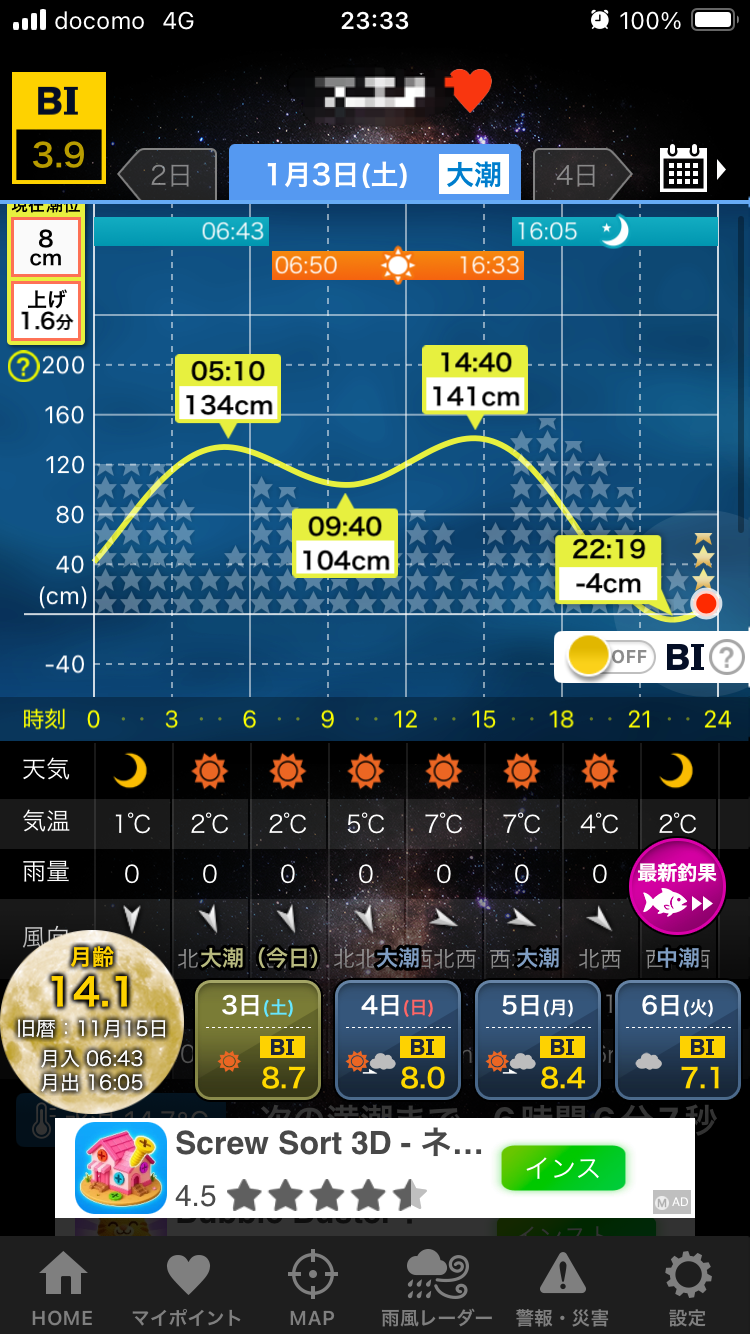
Task: View latest catches via 最新釣果 button
Action: coord(677,887)
